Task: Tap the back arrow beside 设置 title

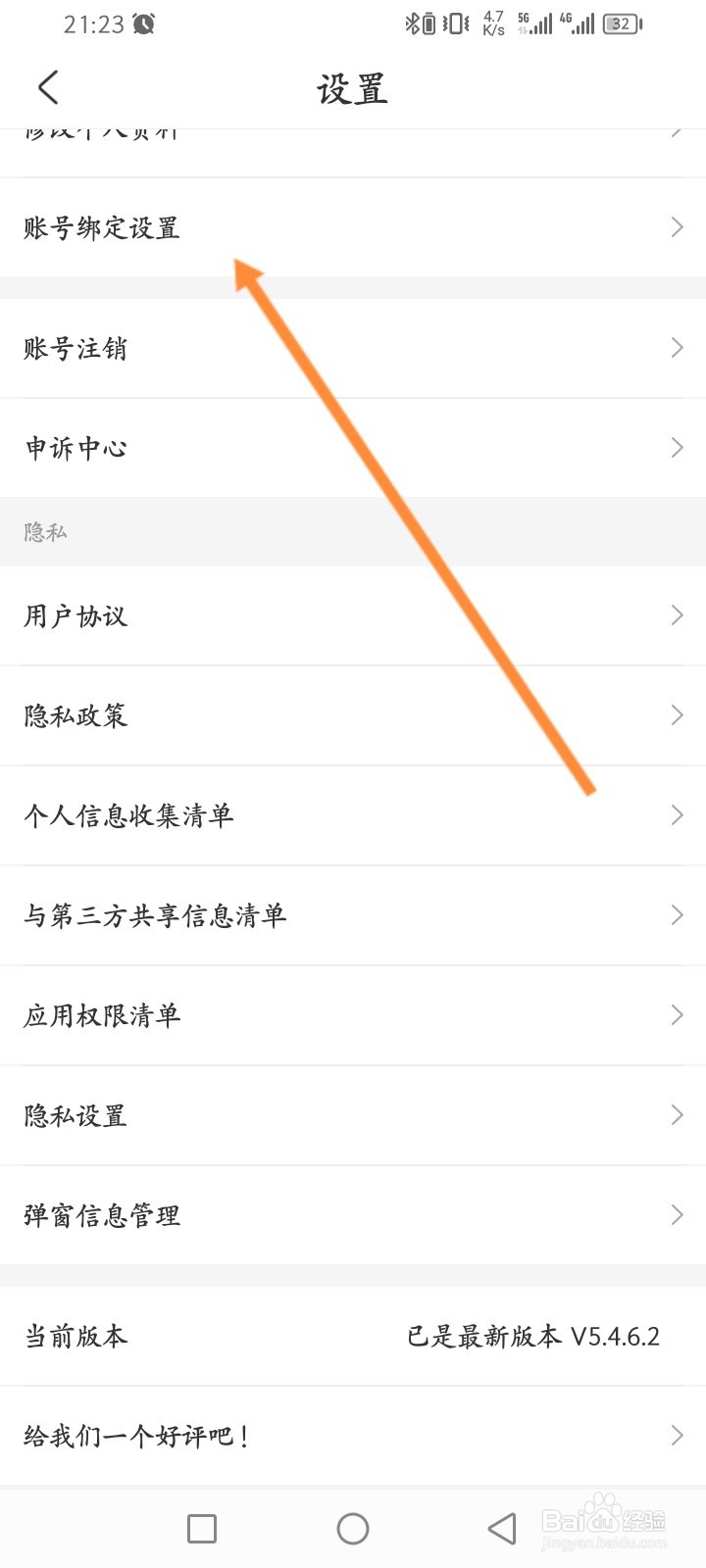Action: (49, 86)
